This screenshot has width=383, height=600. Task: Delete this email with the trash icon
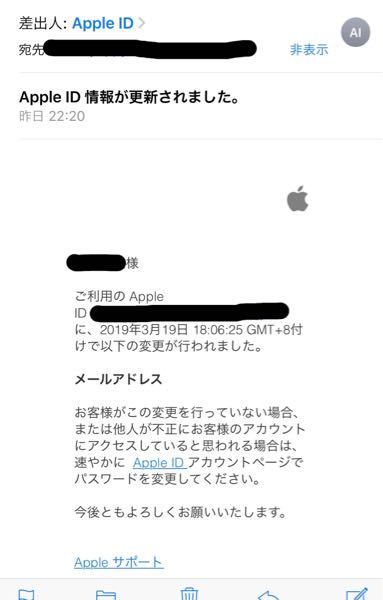coord(189,593)
